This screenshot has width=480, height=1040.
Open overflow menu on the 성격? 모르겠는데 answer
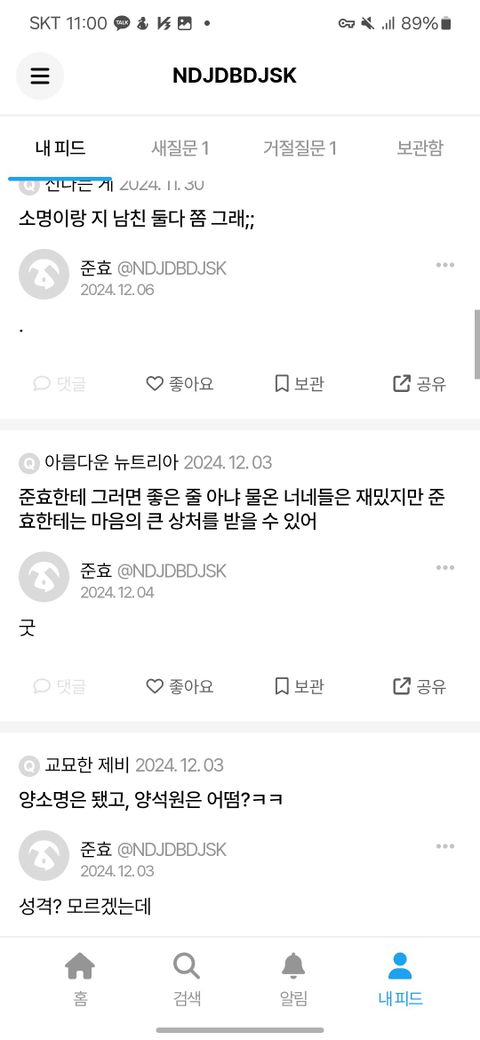pyautogui.click(x=445, y=846)
